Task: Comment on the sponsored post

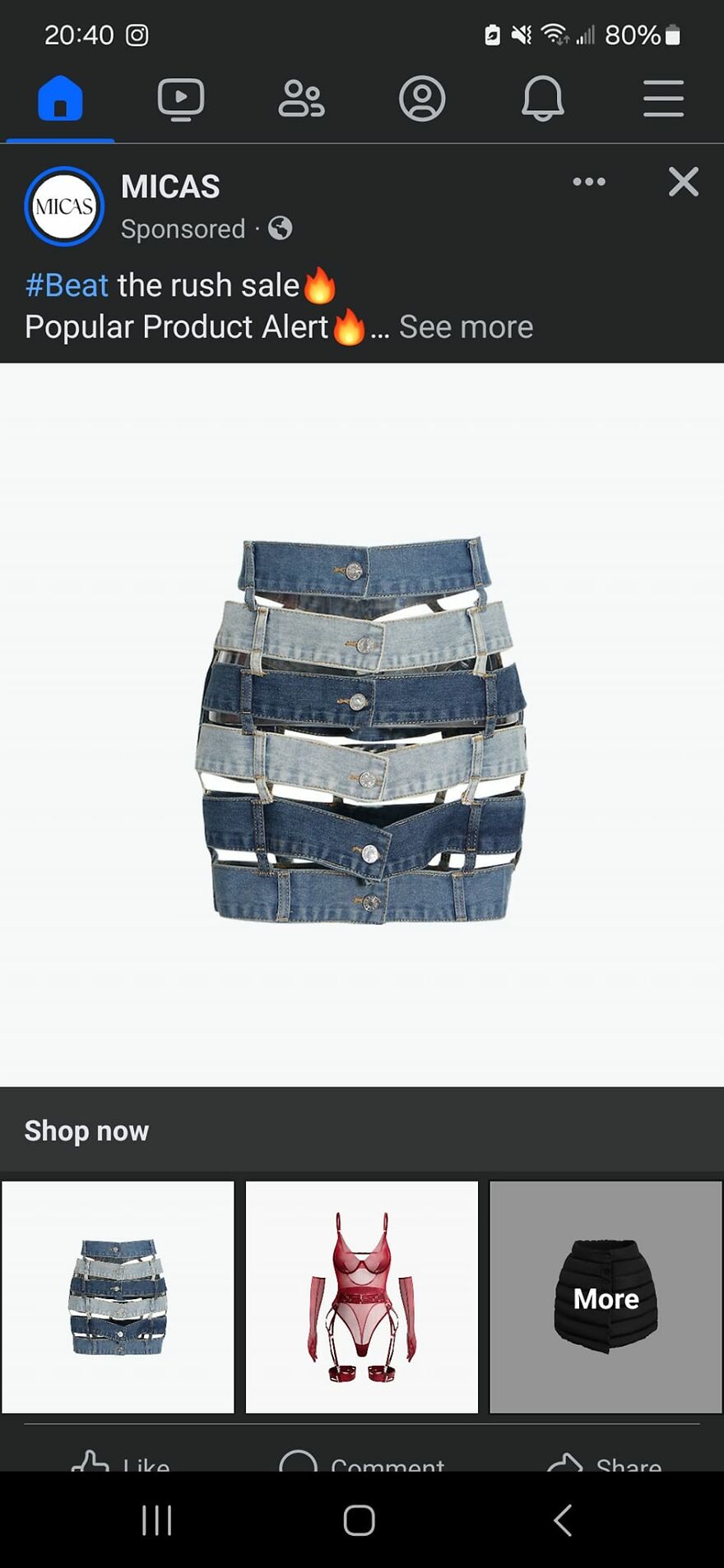Action: click(362, 1464)
